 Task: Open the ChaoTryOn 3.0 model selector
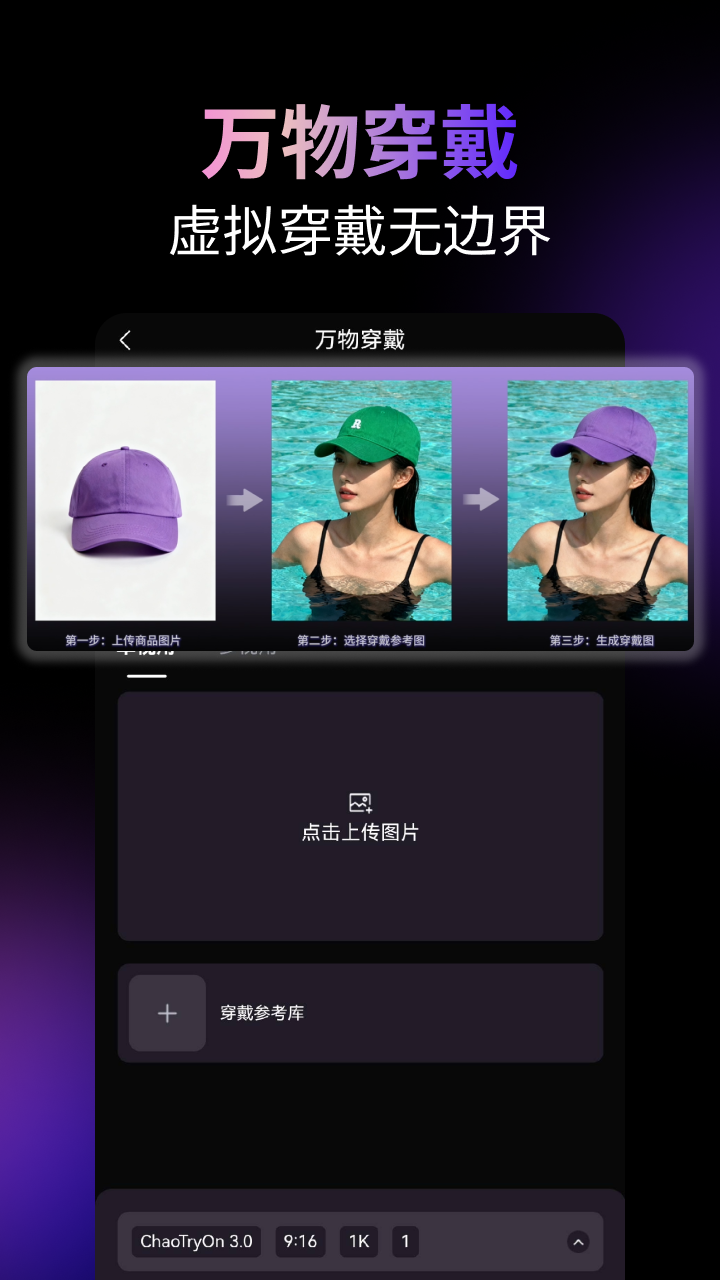[195, 1241]
